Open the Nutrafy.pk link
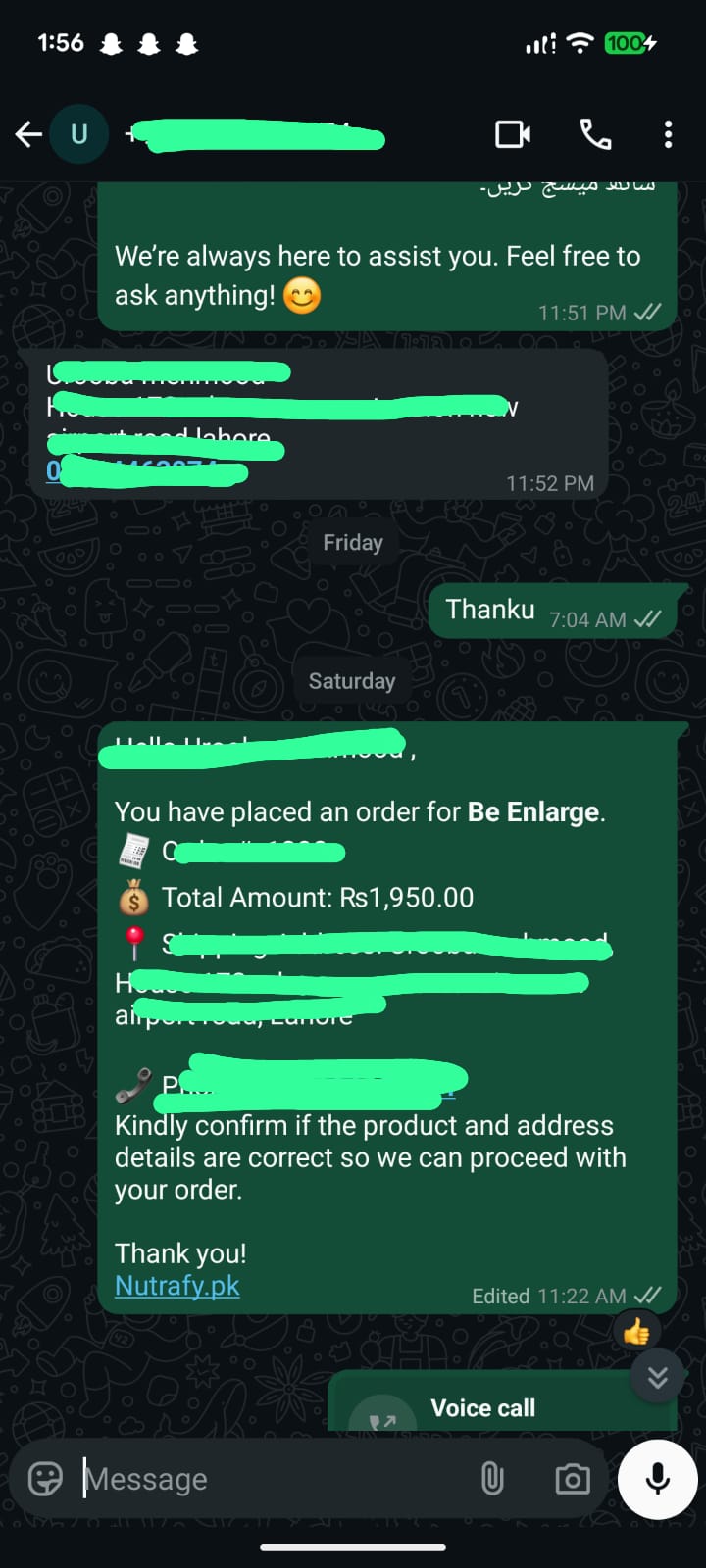 (176, 1285)
